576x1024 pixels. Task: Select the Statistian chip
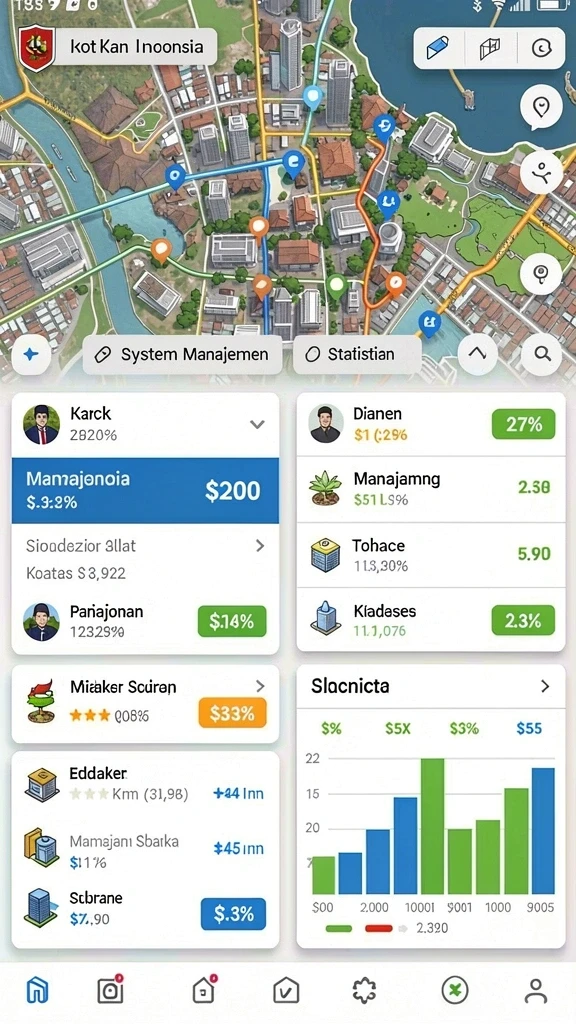[x=357, y=355]
